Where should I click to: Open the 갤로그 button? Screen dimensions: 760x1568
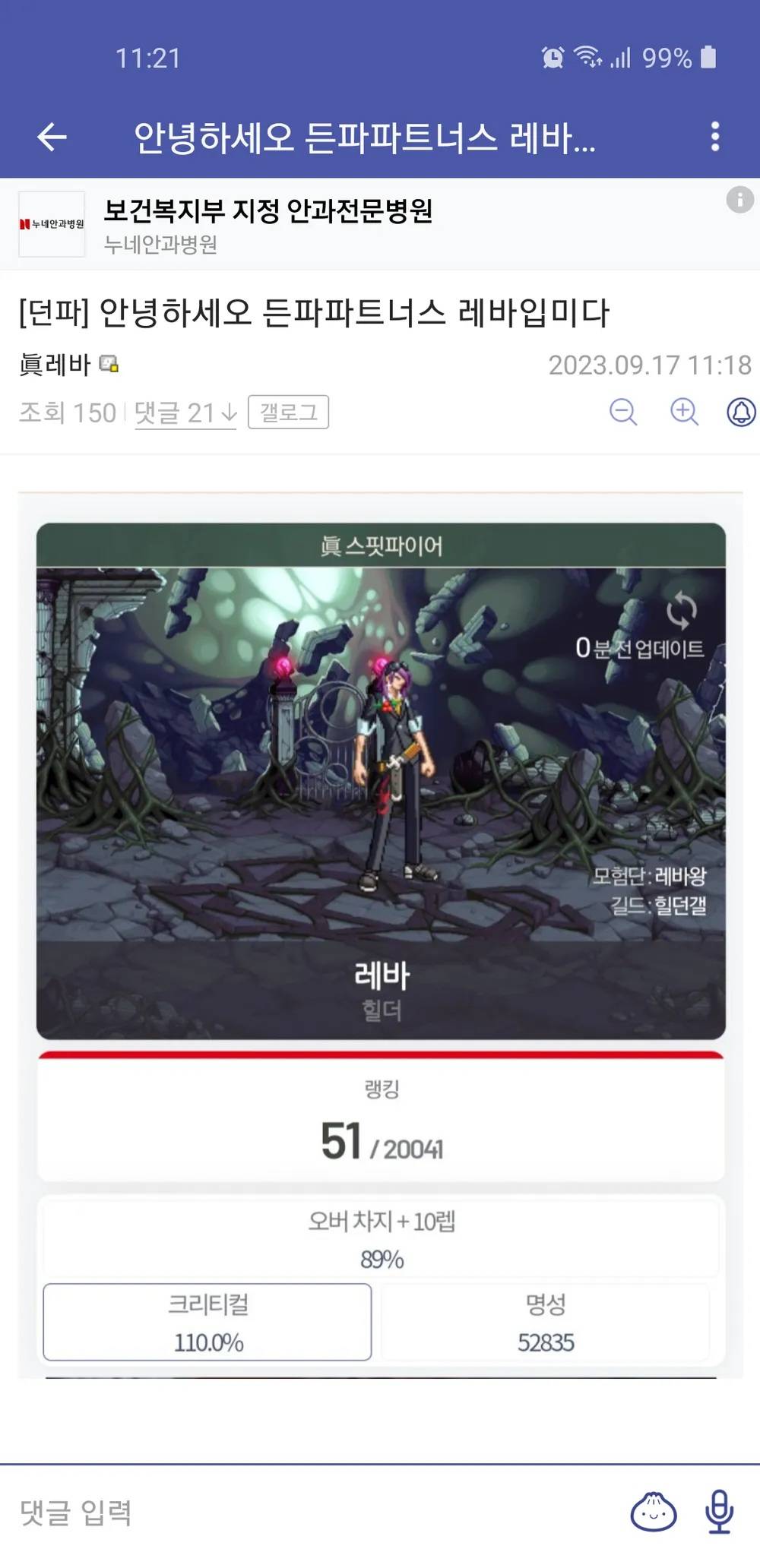(288, 413)
